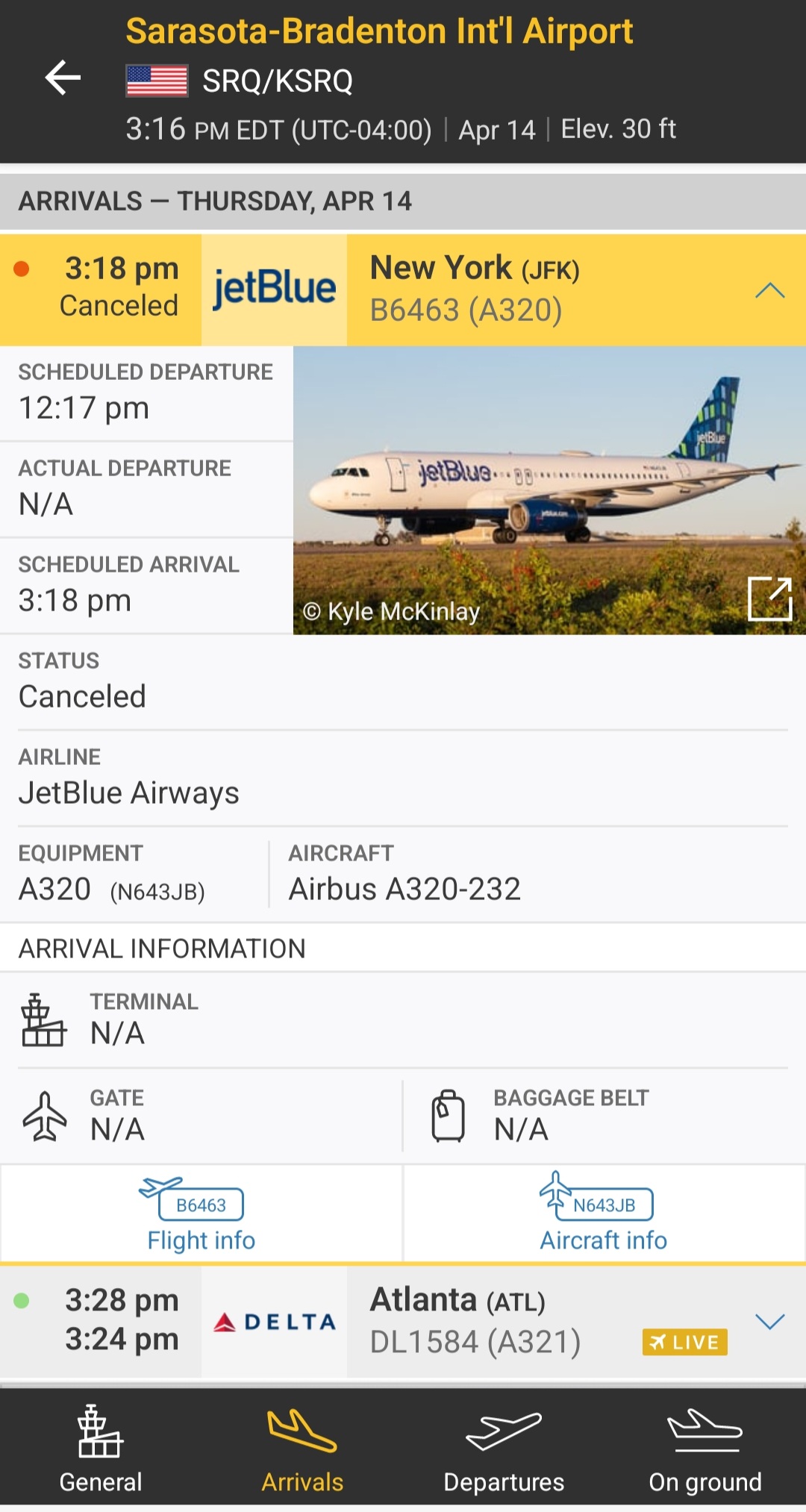Go back using the top arrow
Viewport: 806px width, 1512px height.
63,78
